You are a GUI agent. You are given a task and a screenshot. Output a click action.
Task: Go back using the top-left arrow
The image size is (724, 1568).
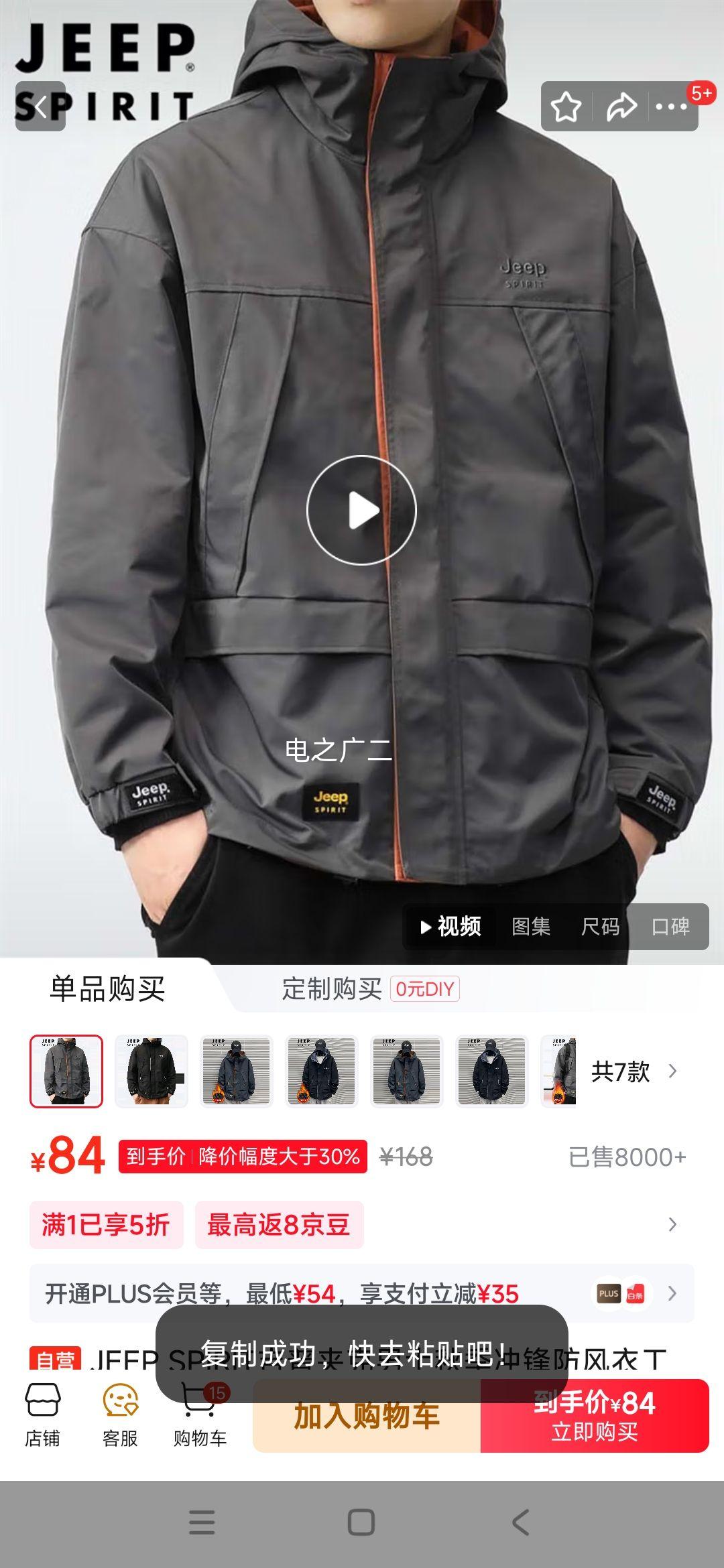tap(40, 107)
